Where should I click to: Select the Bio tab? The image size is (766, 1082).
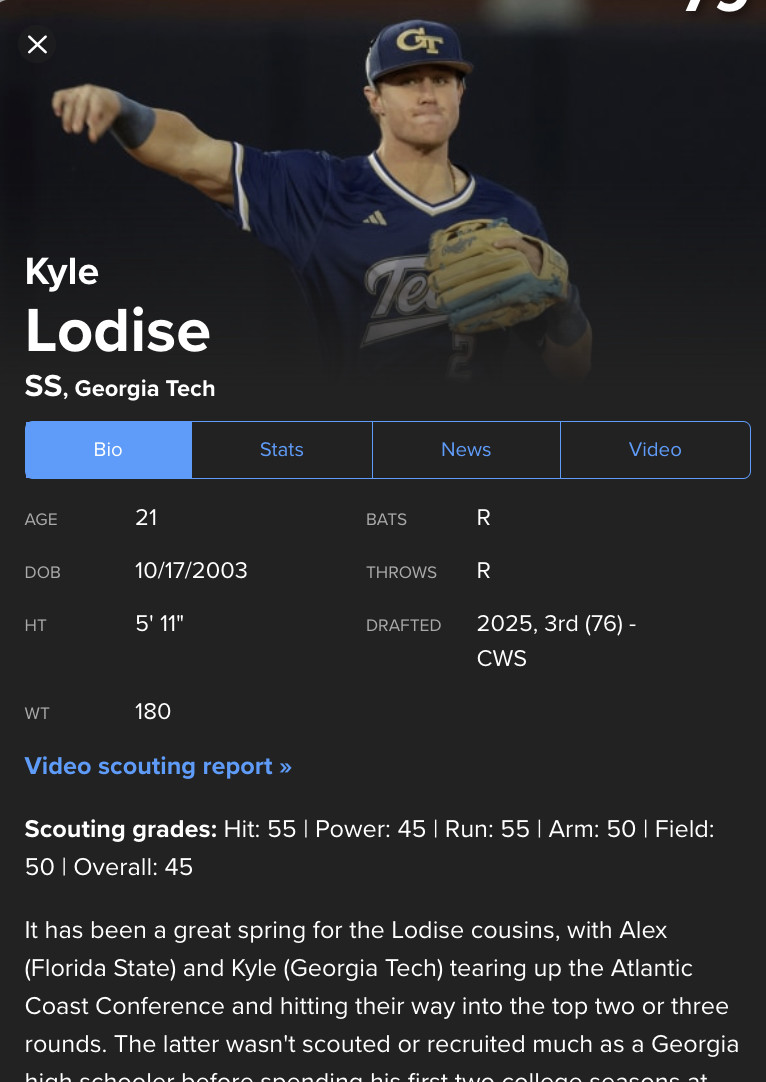(x=108, y=450)
